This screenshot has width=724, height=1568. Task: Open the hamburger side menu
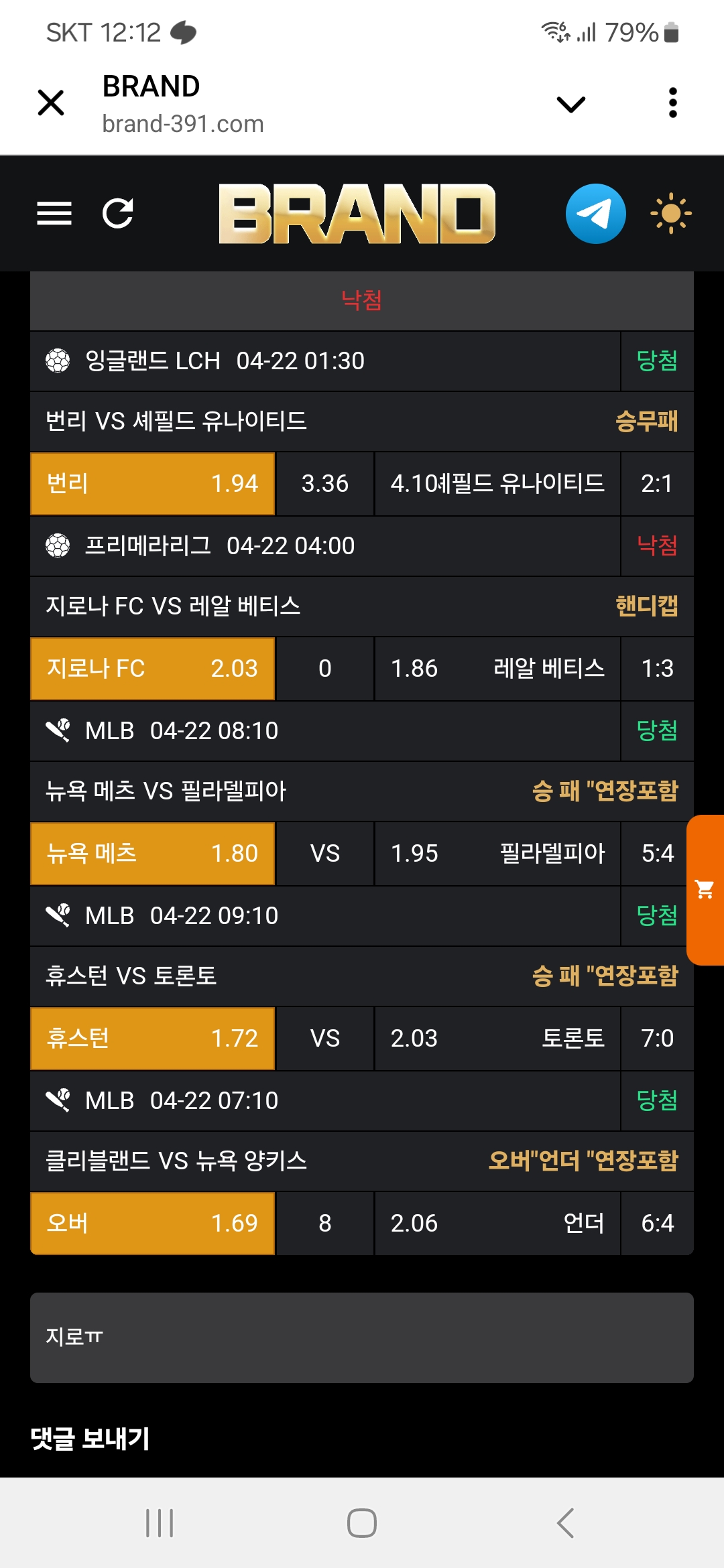pos(54,214)
